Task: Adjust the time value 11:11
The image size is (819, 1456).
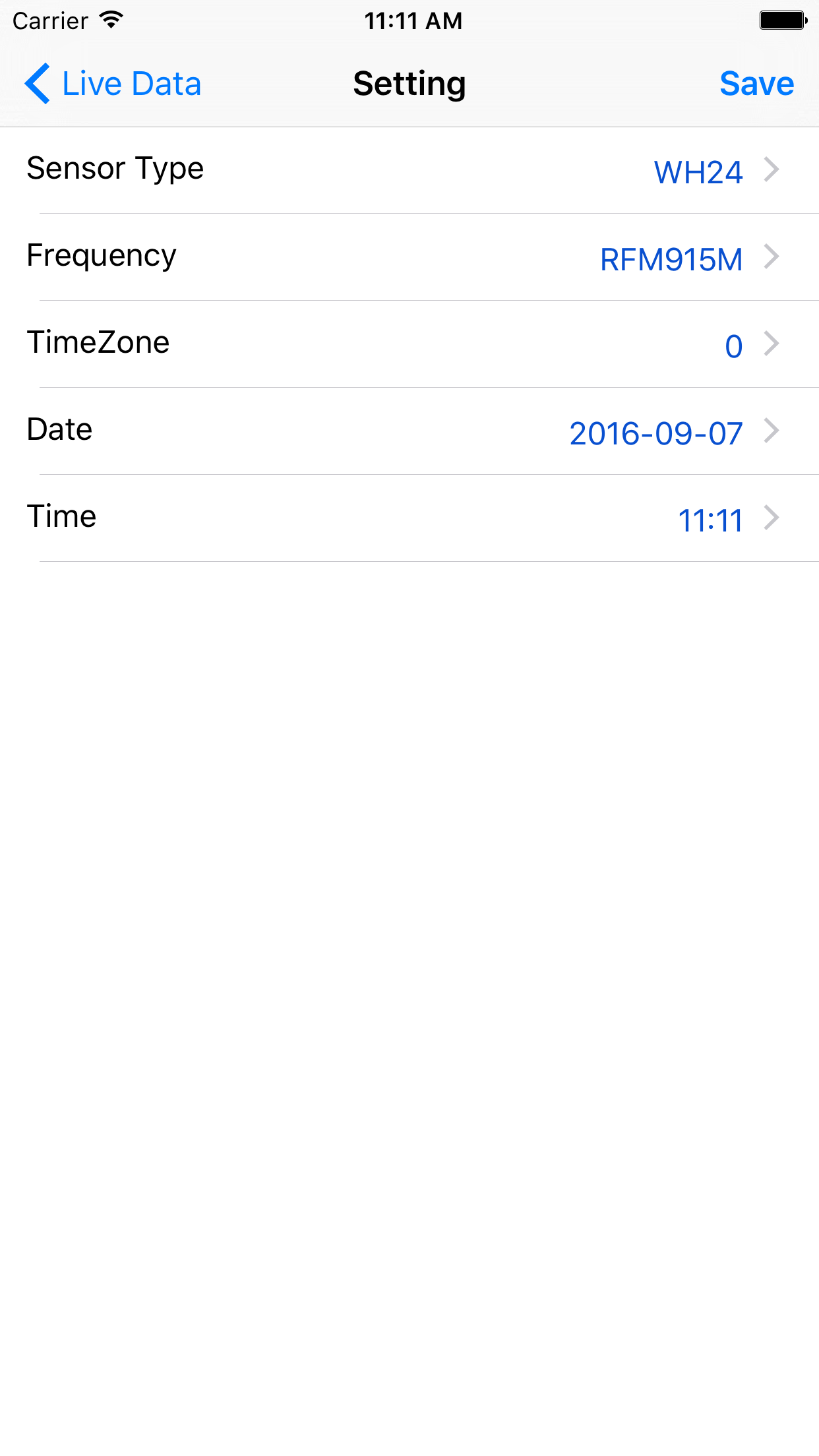Action: click(711, 520)
